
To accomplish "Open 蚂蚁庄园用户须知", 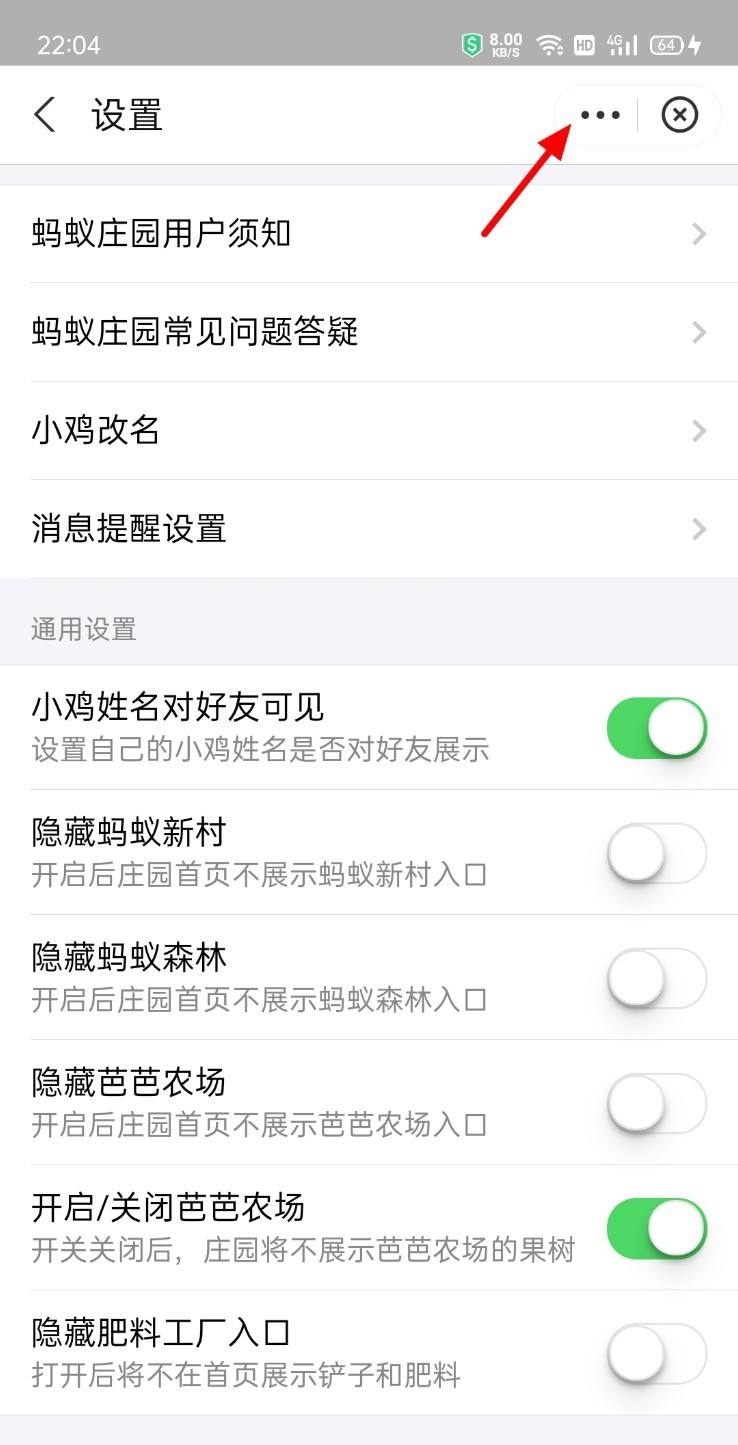I will [x=368, y=234].
